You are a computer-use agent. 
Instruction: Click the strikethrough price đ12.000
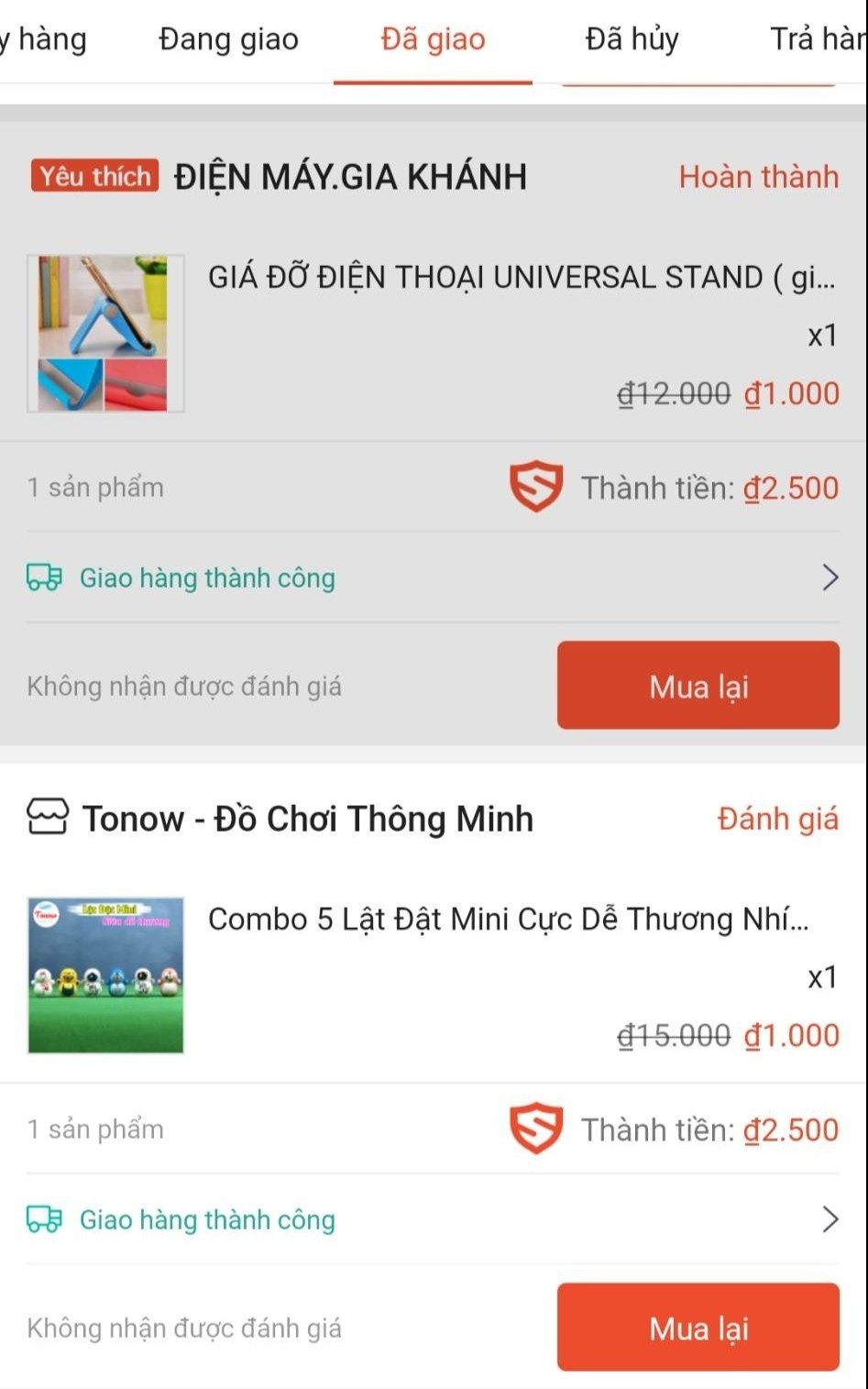[x=674, y=392]
